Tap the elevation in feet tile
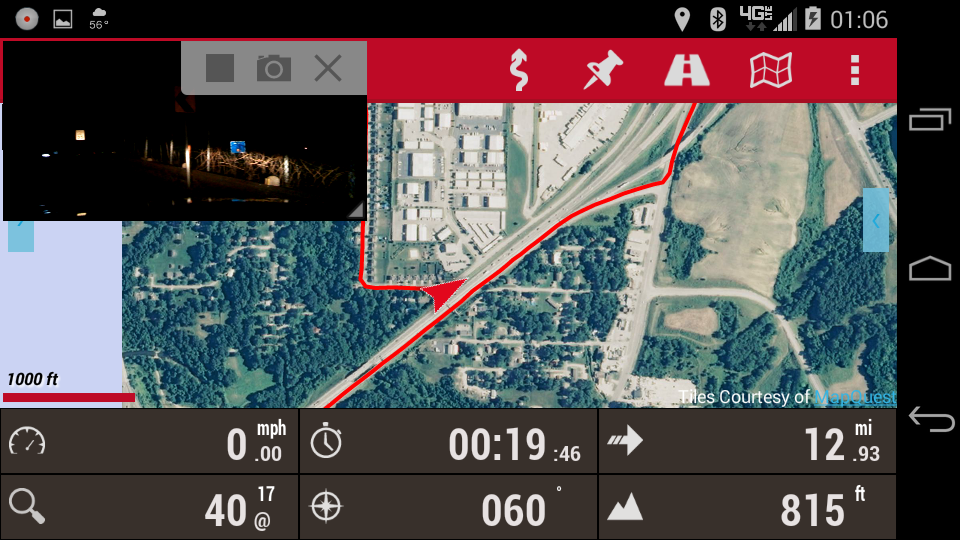 click(x=746, y=507)
